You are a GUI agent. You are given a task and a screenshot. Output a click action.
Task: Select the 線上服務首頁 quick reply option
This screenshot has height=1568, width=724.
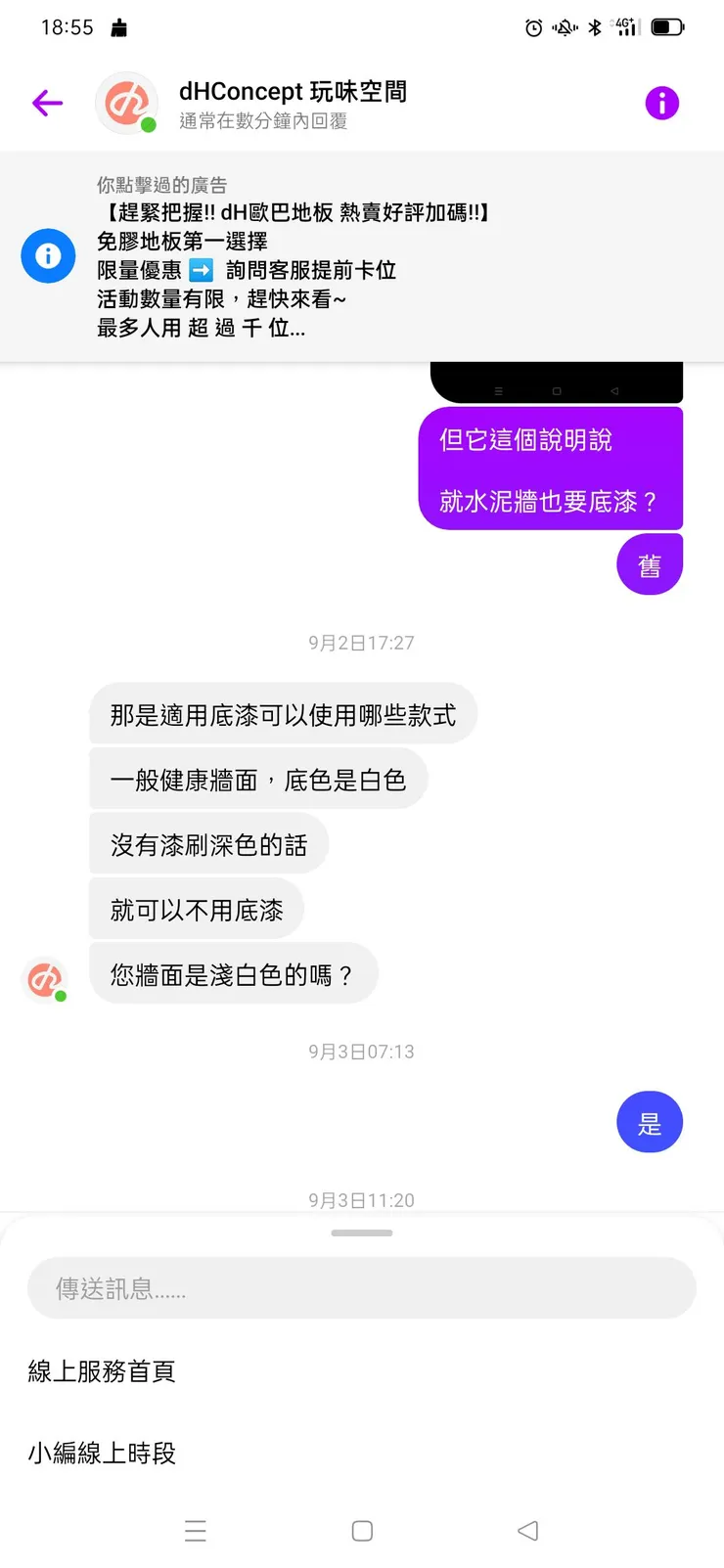[103, 1371]
